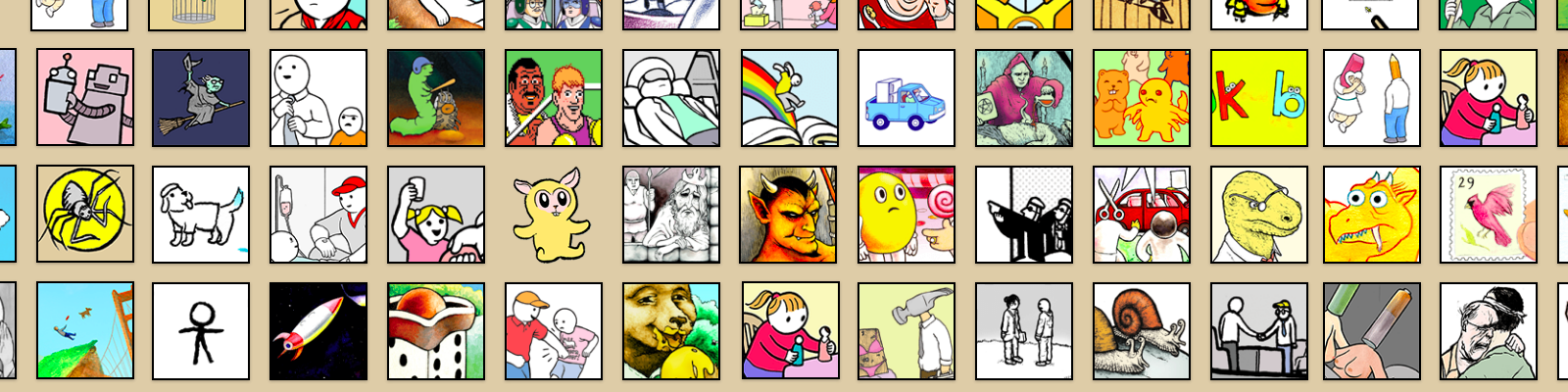Screen dimensions: 1568x392
Task: Select the witch on a broomstick tile
Action: coord(201,98)
